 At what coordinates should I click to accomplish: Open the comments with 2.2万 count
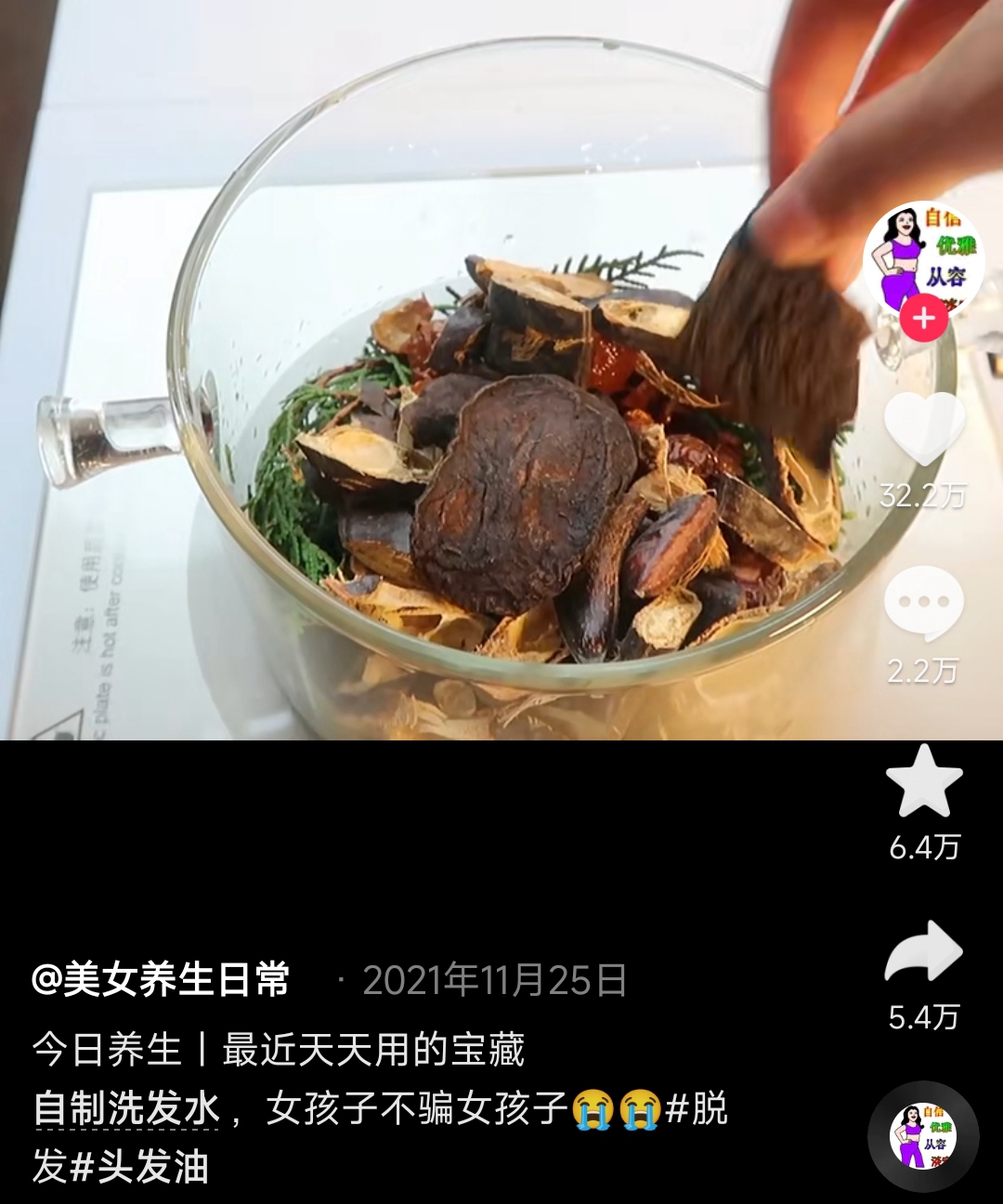click(x=923, y=604)
